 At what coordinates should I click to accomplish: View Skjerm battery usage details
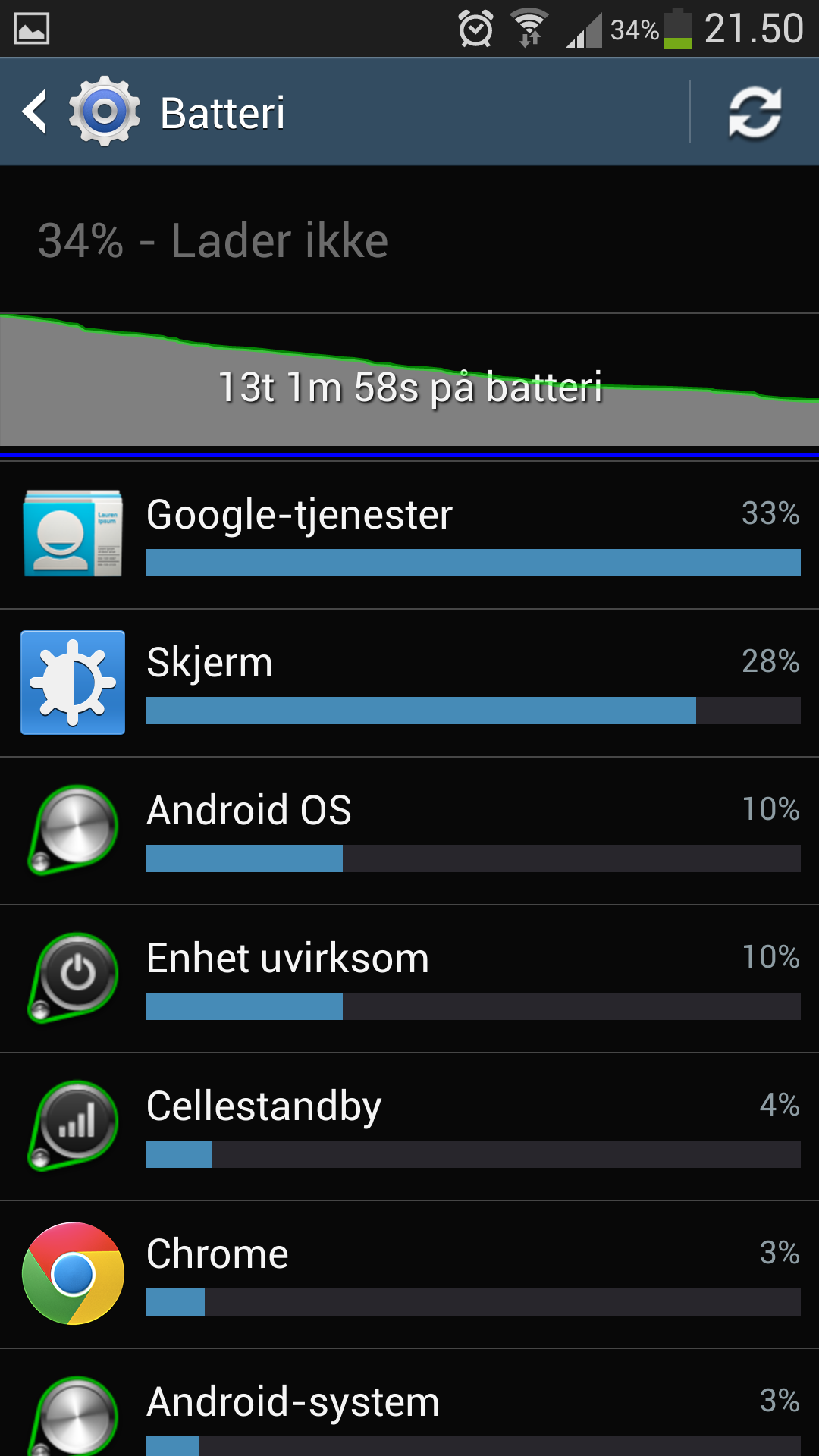pyautogui.click(x=409, y=683)
